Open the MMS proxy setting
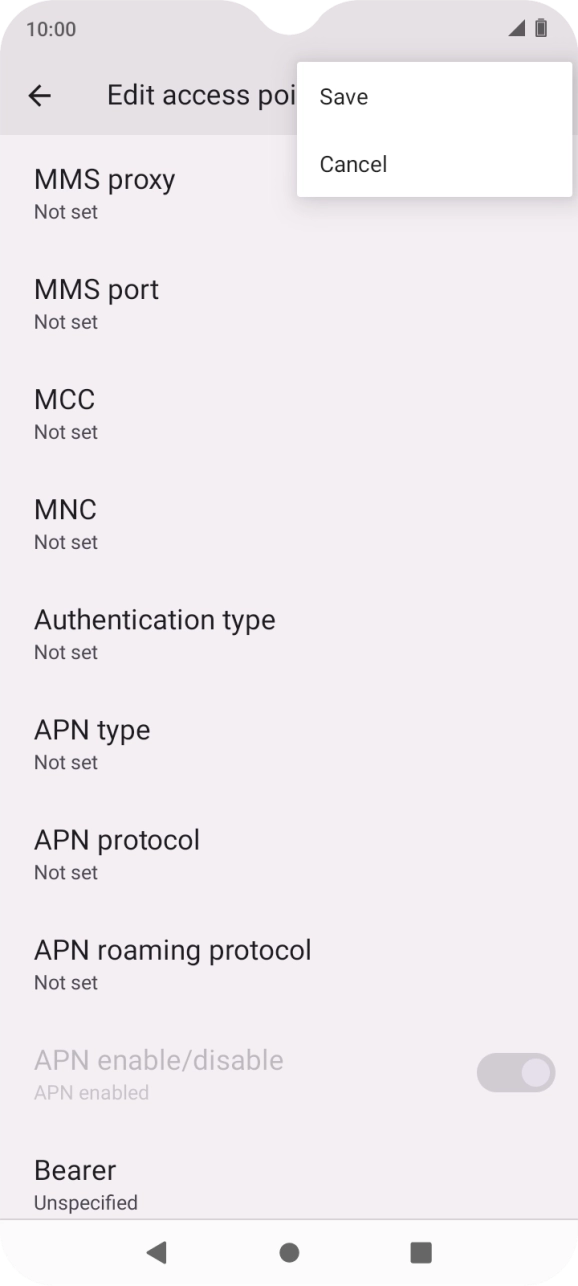 289,194
